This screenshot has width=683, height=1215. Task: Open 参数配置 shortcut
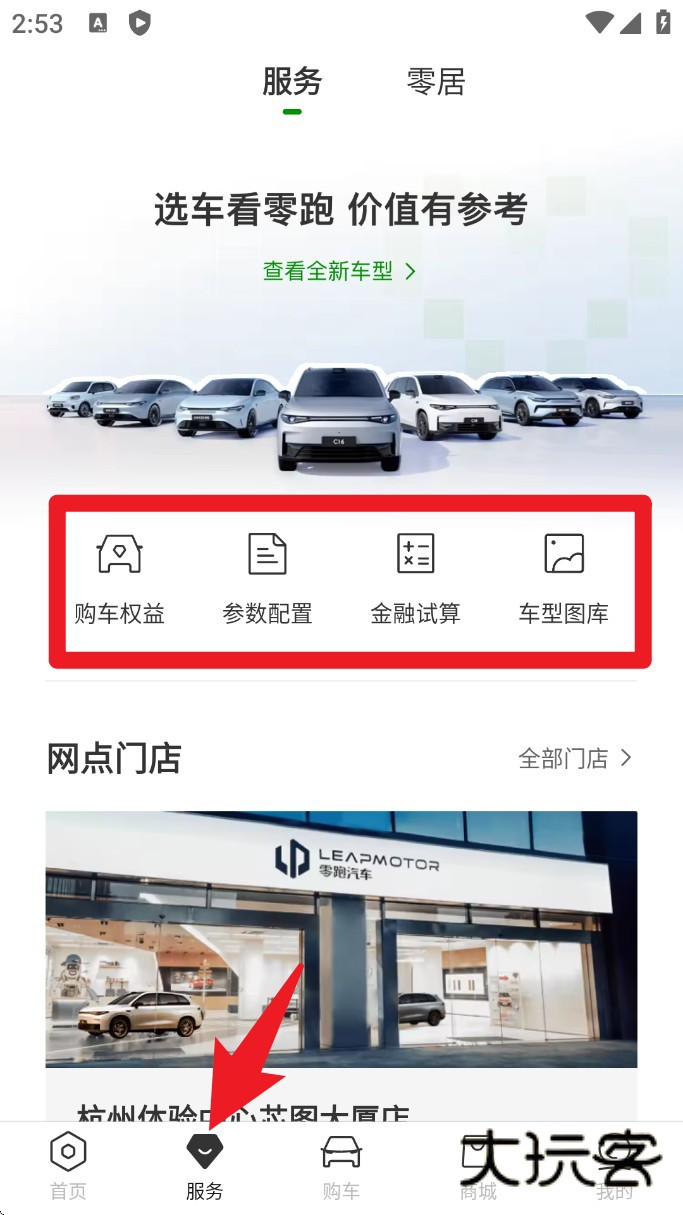click(x=267, y=579)
